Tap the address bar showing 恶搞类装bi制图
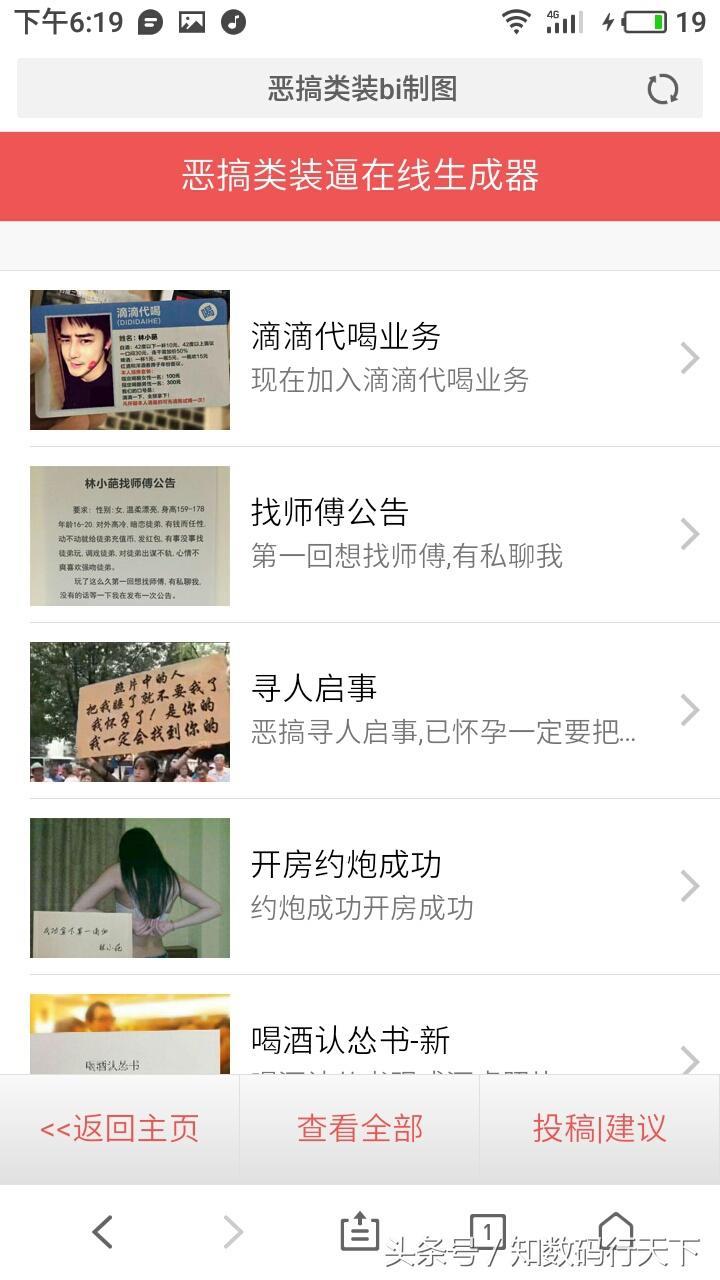The width and height of the screenshot is (720, 1280). (360, 88)
